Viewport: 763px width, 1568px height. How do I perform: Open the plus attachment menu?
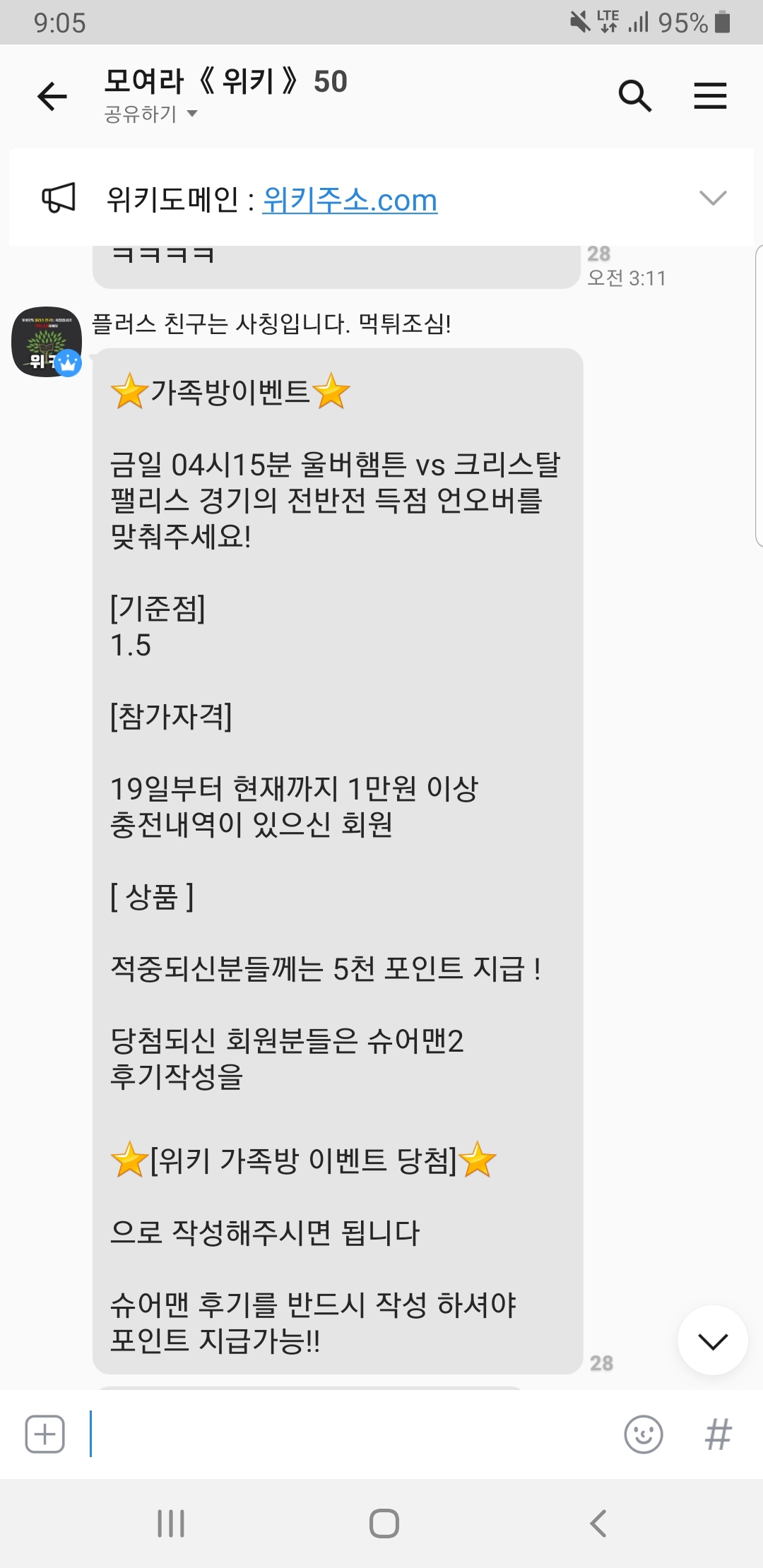(45, 1435)
